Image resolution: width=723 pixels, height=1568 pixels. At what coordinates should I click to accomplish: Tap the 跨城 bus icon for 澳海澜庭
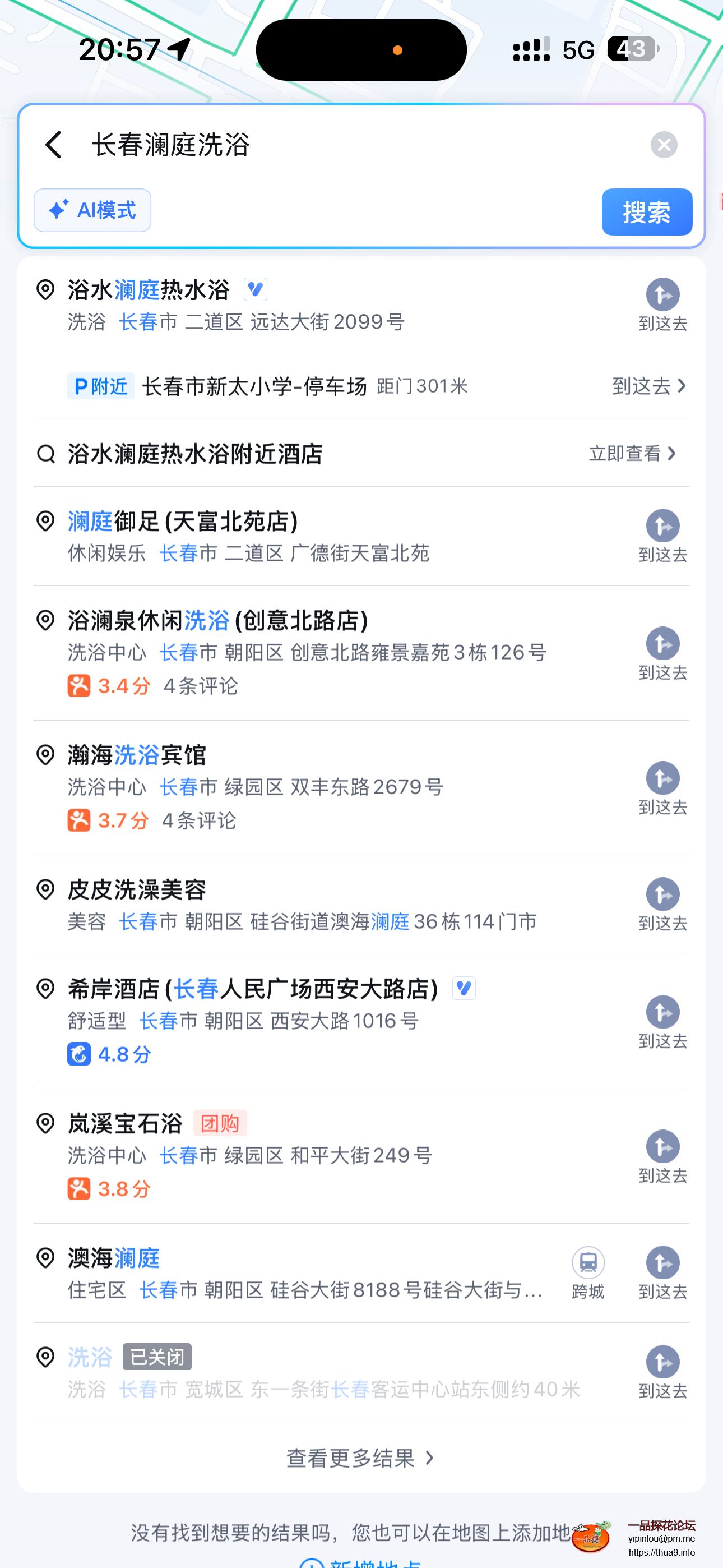[x=588, y=1272]
